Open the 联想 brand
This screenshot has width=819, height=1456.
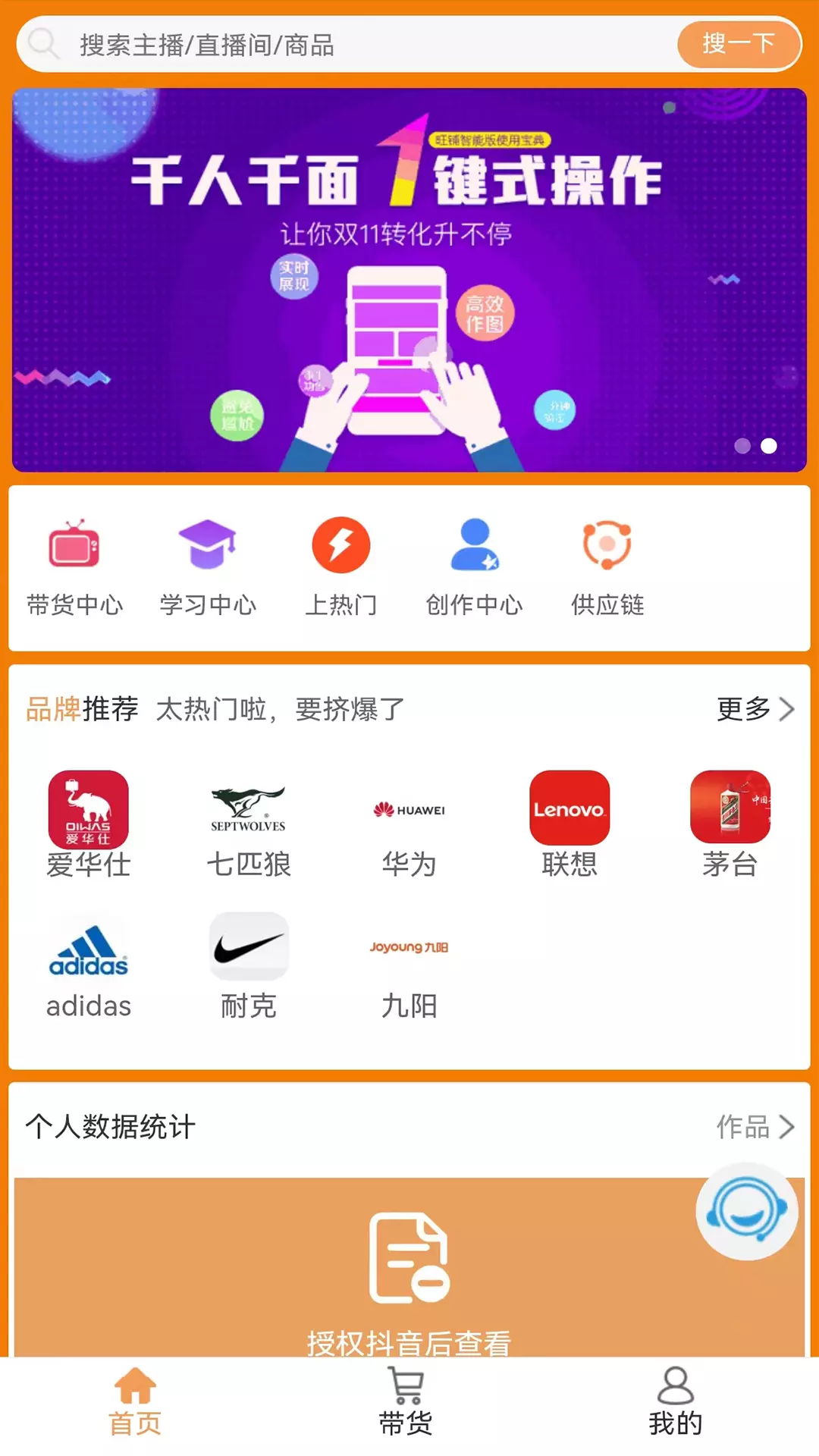[570, 824]
